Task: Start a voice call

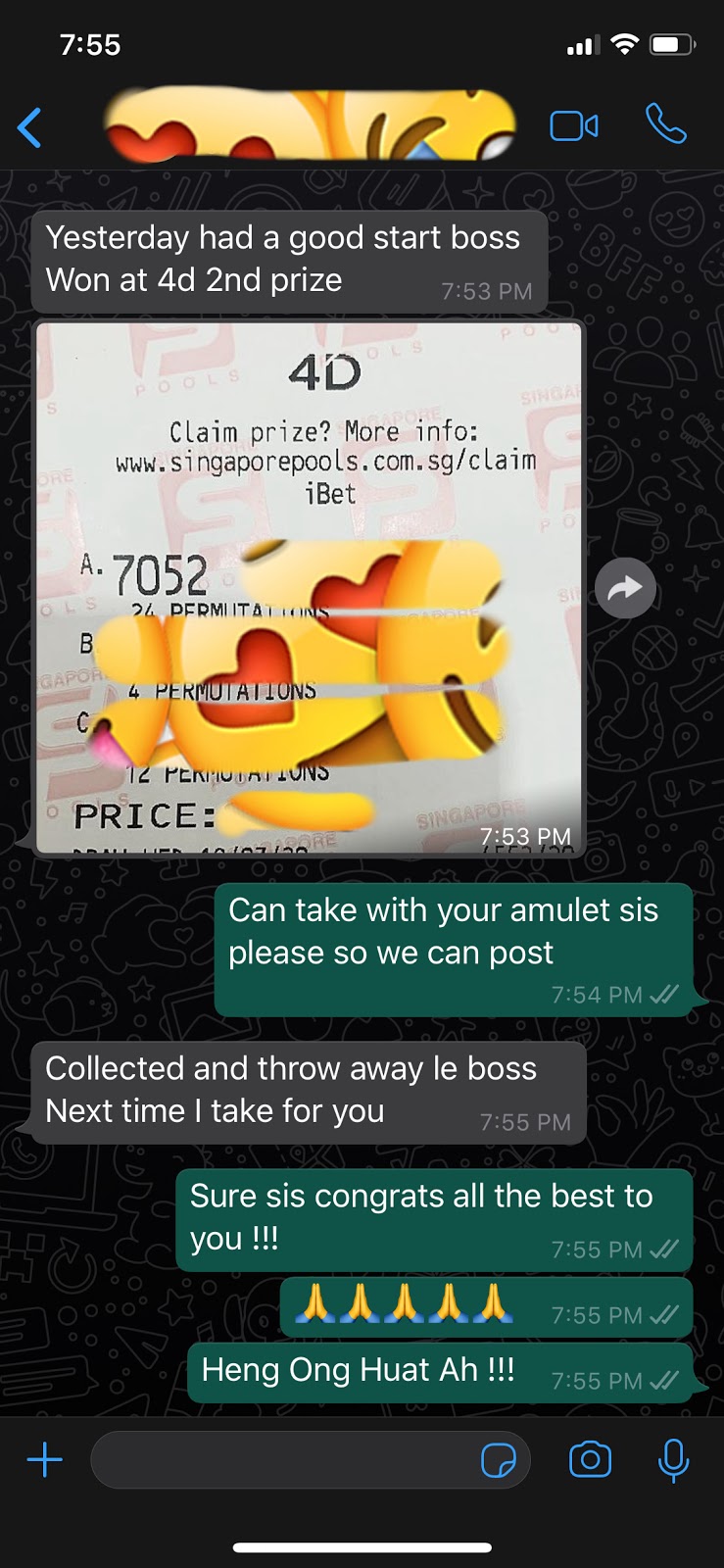Action: pyautogui.click(x=666, y=124)
